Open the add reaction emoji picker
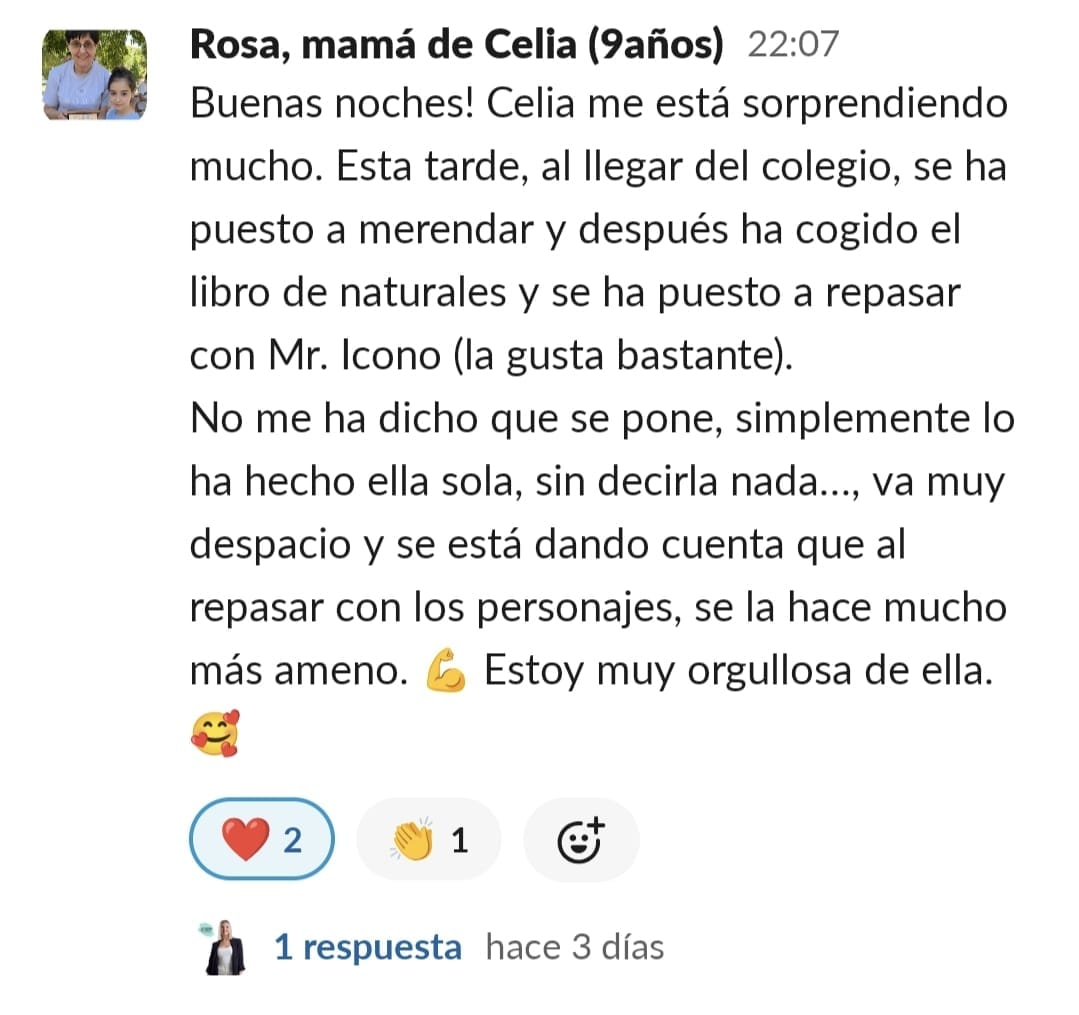 (x=580, y=840)
